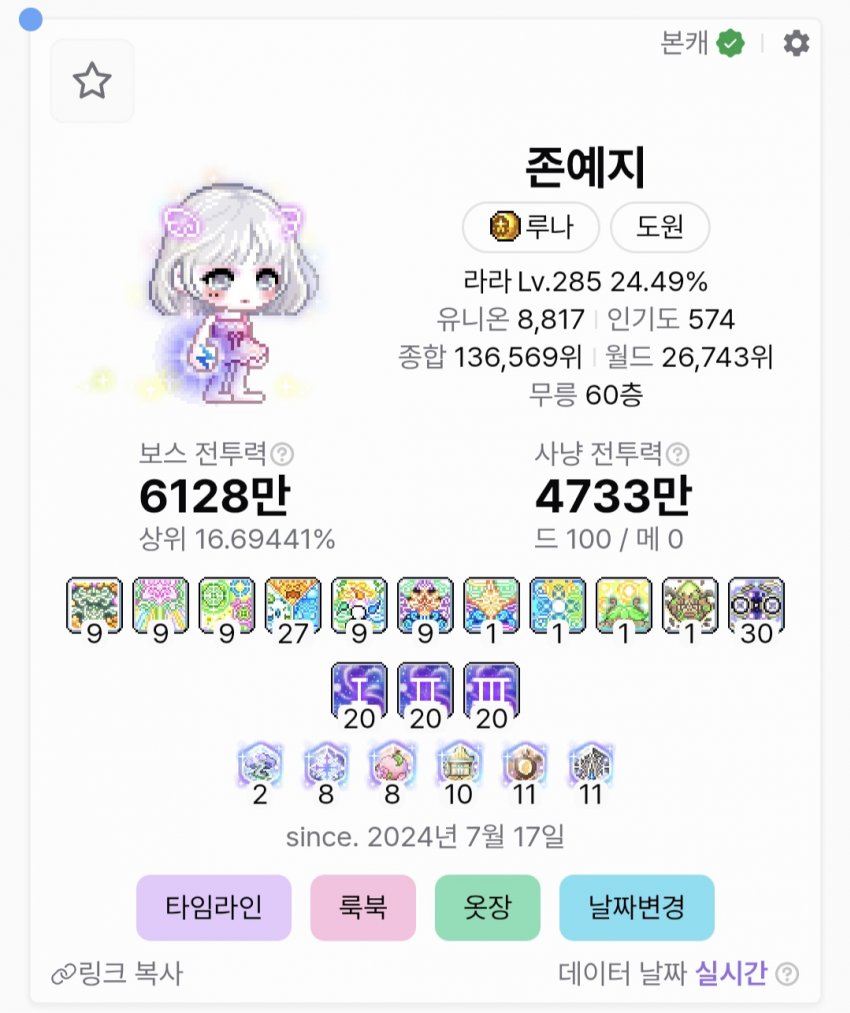850x1013 pixels.
Task: Favorite this character with the star
Action: click(x=92, y=81)
